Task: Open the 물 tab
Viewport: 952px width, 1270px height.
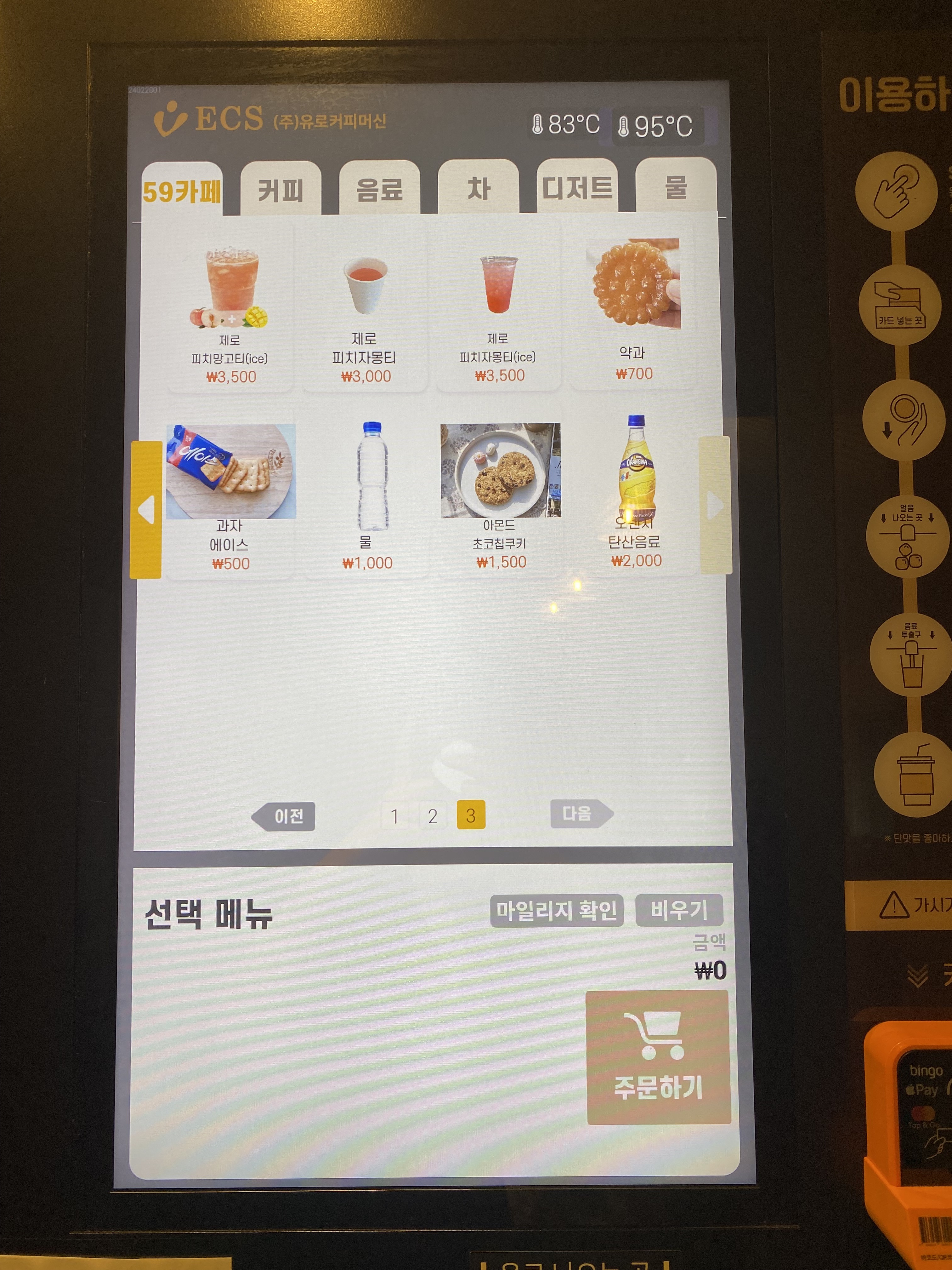Action: [675, 186]
